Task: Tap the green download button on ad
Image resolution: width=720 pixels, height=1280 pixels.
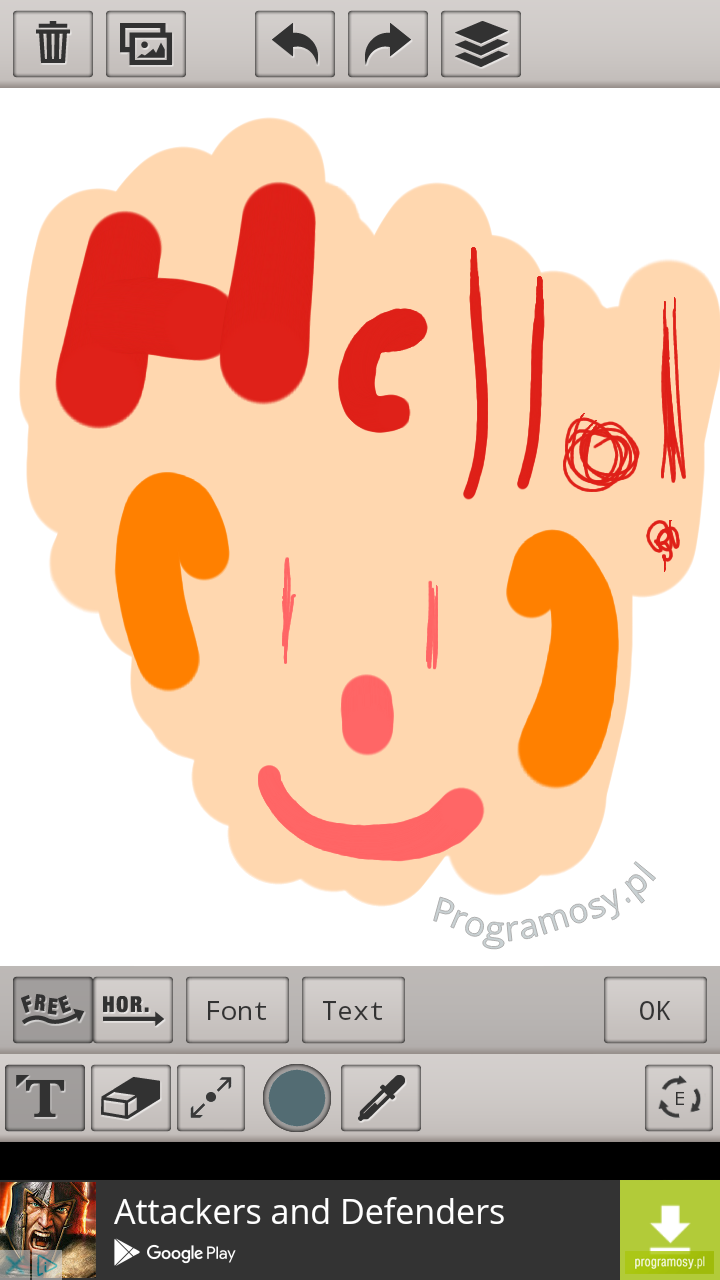Action: [670, 1230]
